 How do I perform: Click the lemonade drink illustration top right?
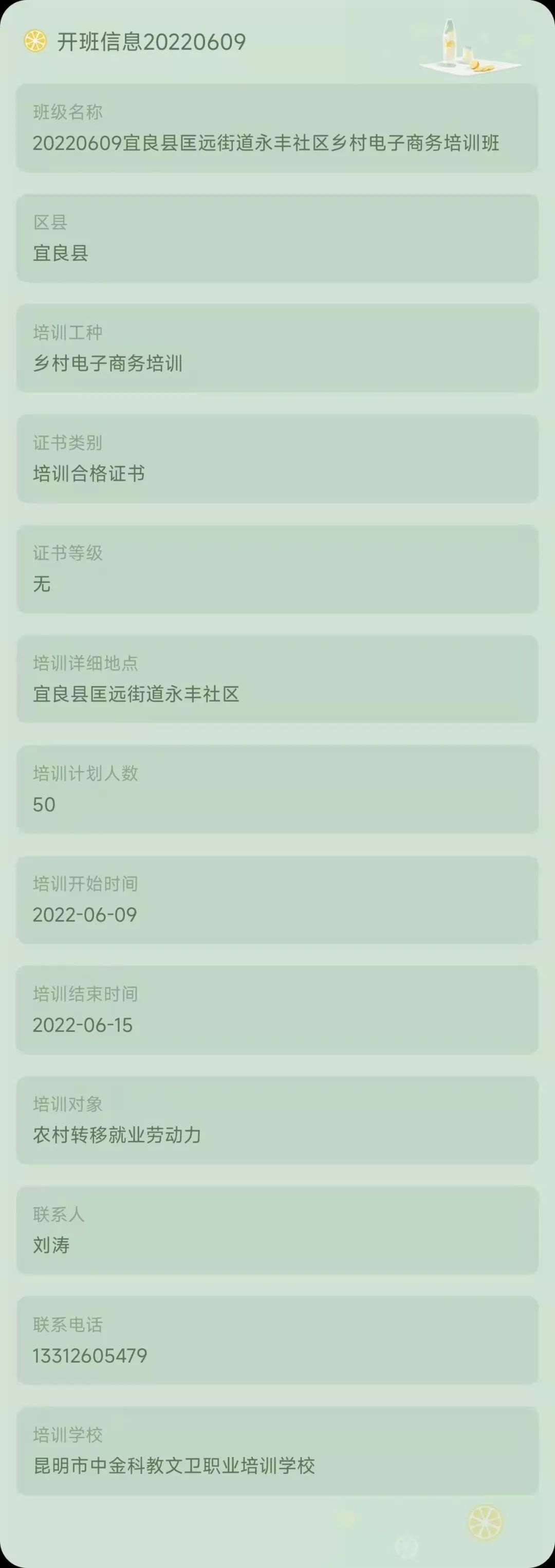pos(469,46)
